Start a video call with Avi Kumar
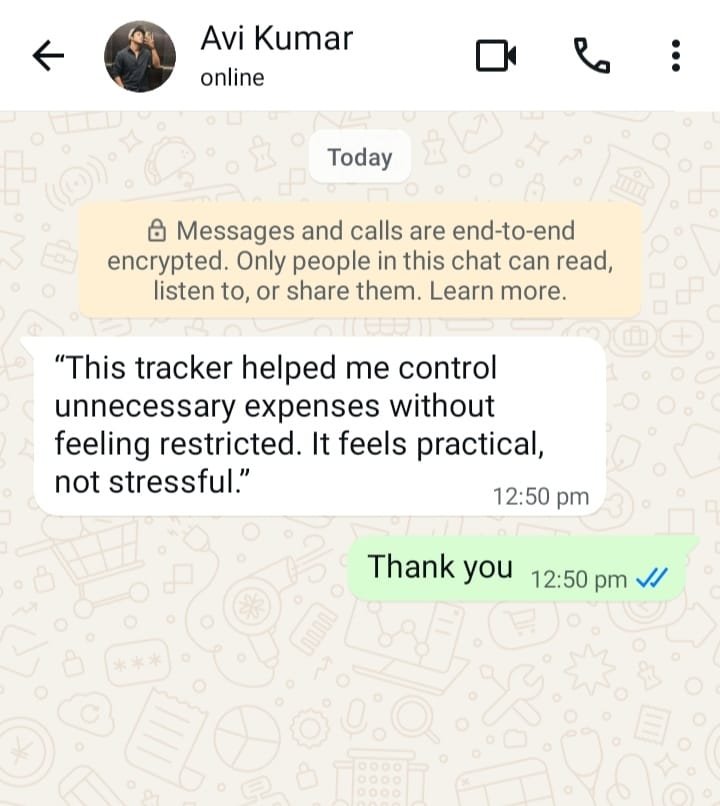Screen dimensions: 720x806 pos(495,56)
